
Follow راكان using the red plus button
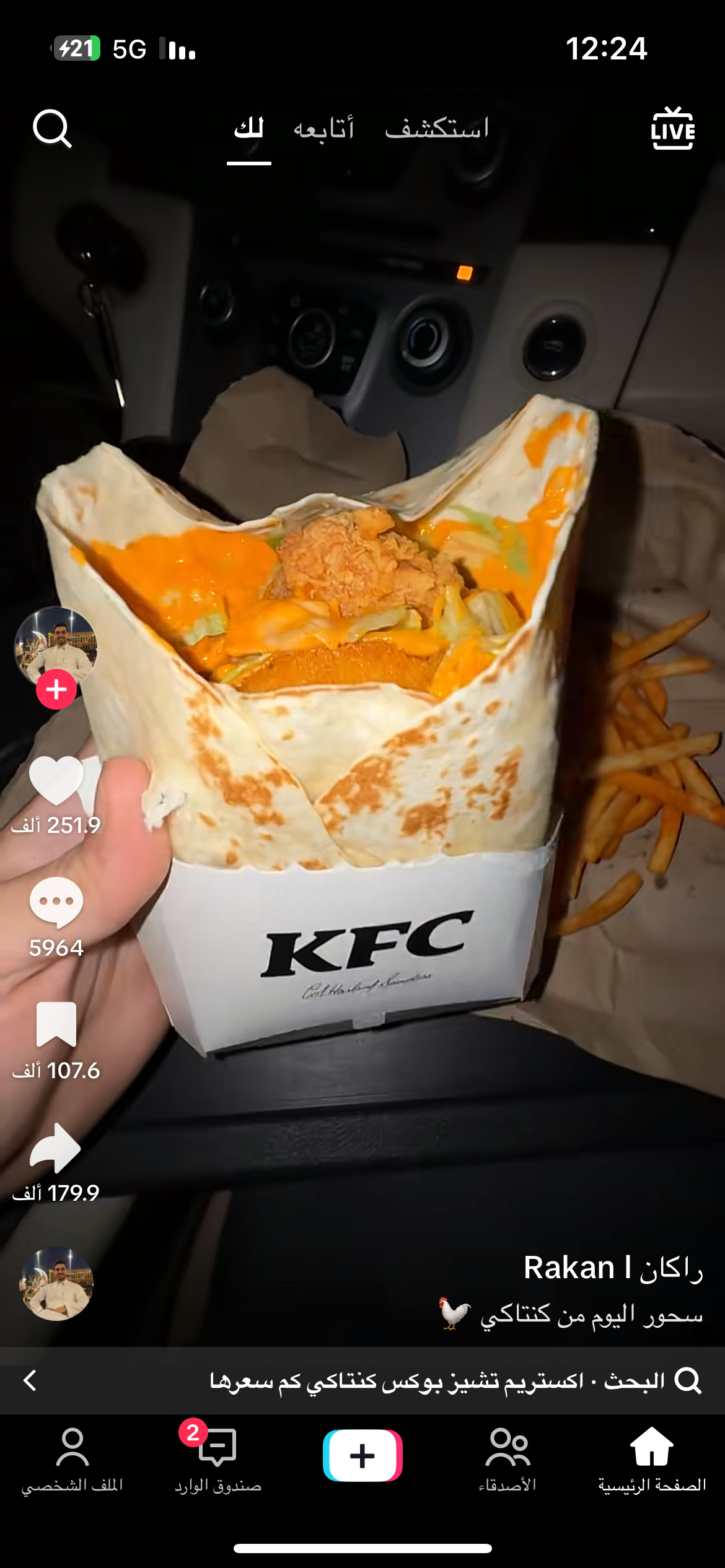[56, 687]
